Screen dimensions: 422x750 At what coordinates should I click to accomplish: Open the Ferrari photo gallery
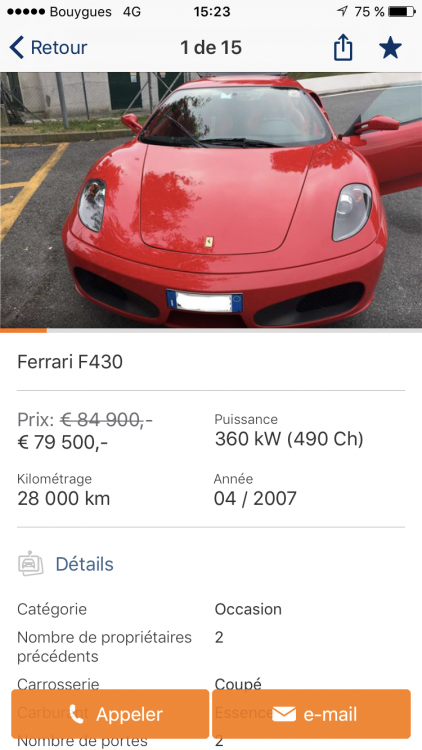tap(211, 200)
